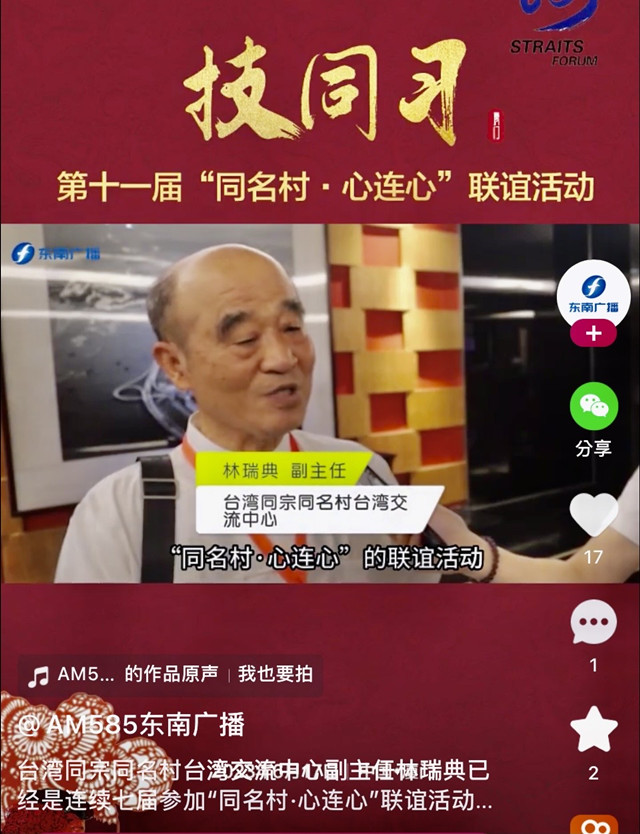
Task: Share the video via the WeChat 分享 icon
Action: (593, 407)
